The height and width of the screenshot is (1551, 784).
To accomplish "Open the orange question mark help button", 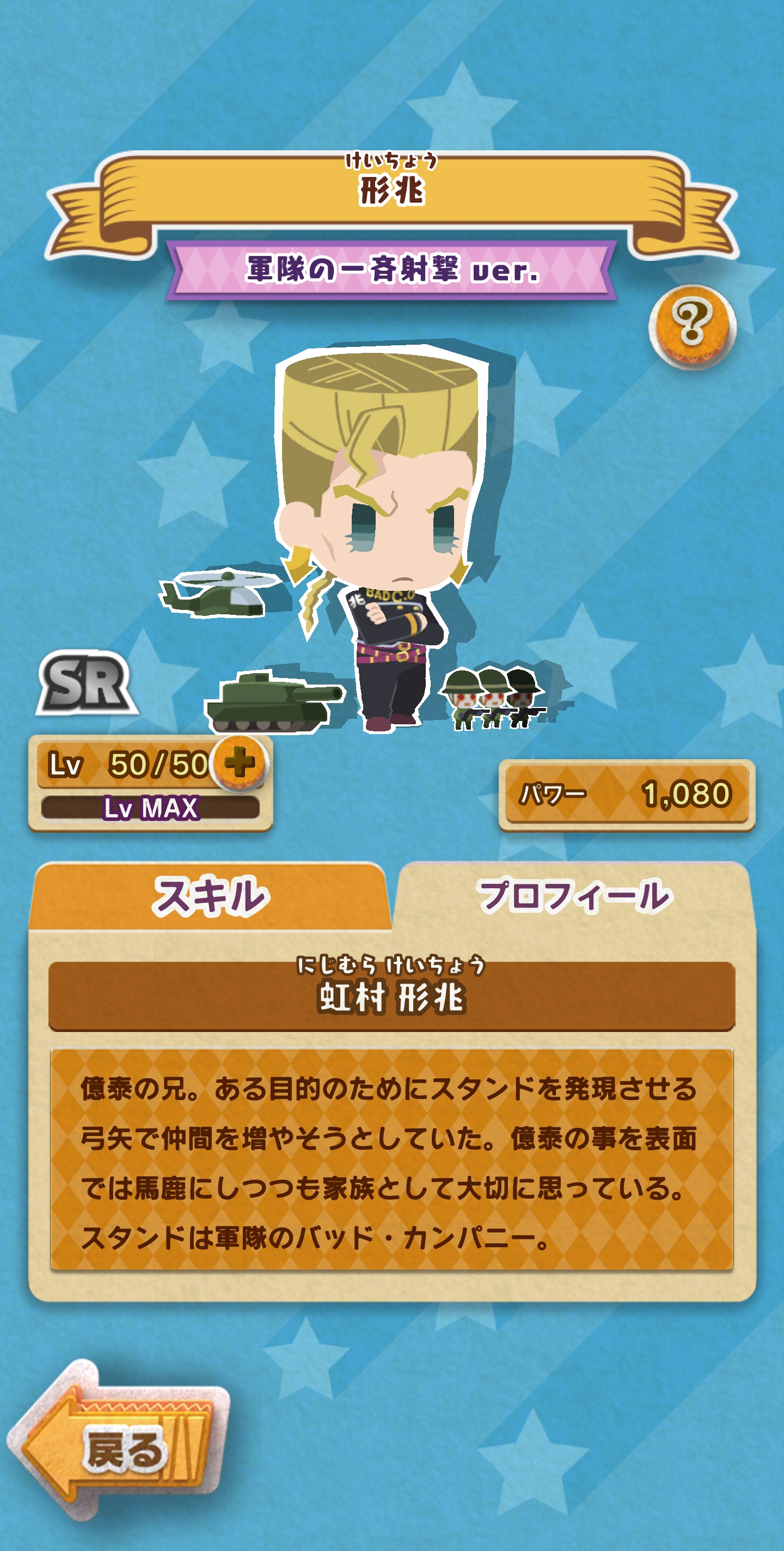I will 692,325.
